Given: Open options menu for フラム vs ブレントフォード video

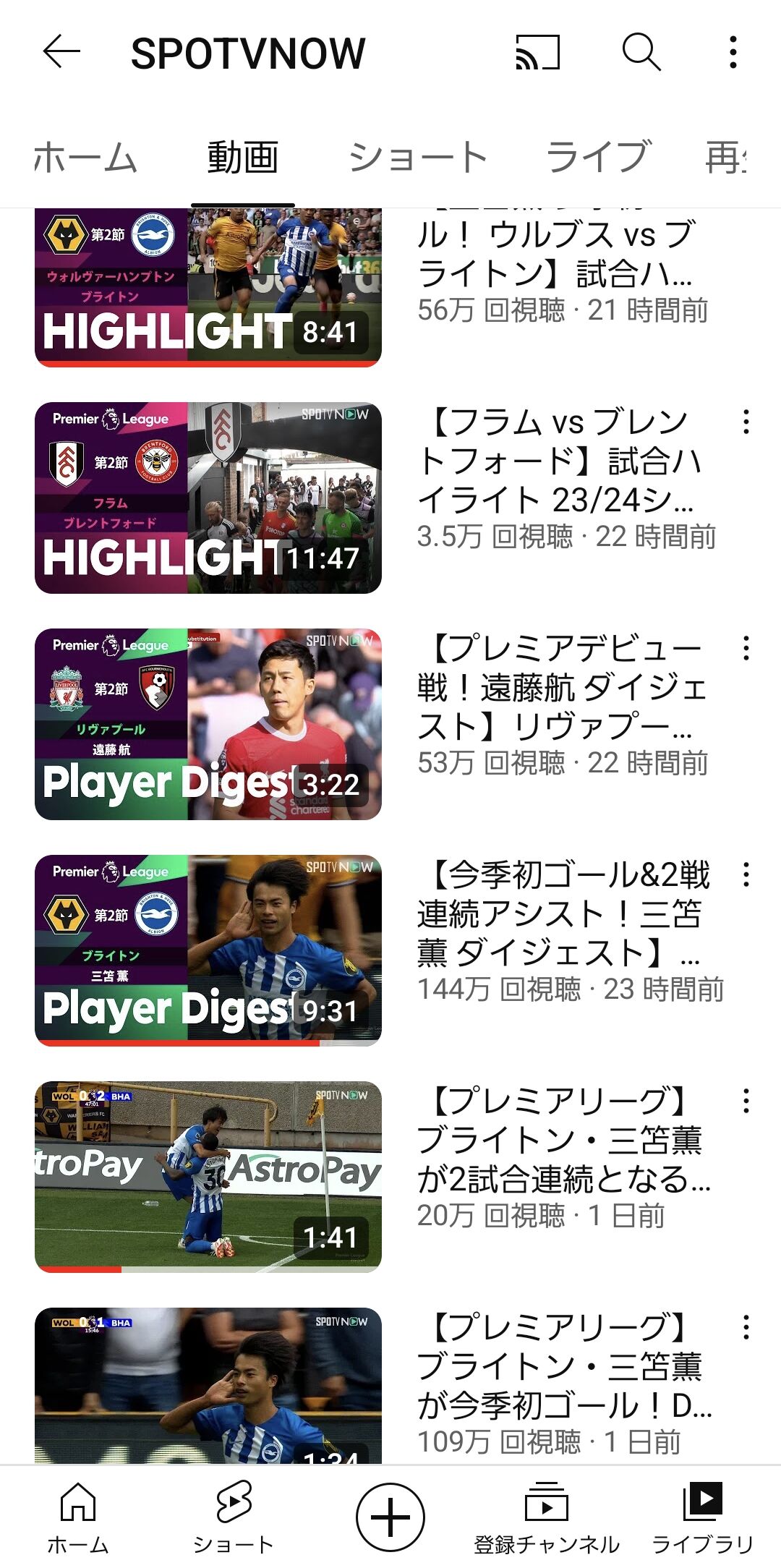Looking at the screenshot, I should pos(746,422).
